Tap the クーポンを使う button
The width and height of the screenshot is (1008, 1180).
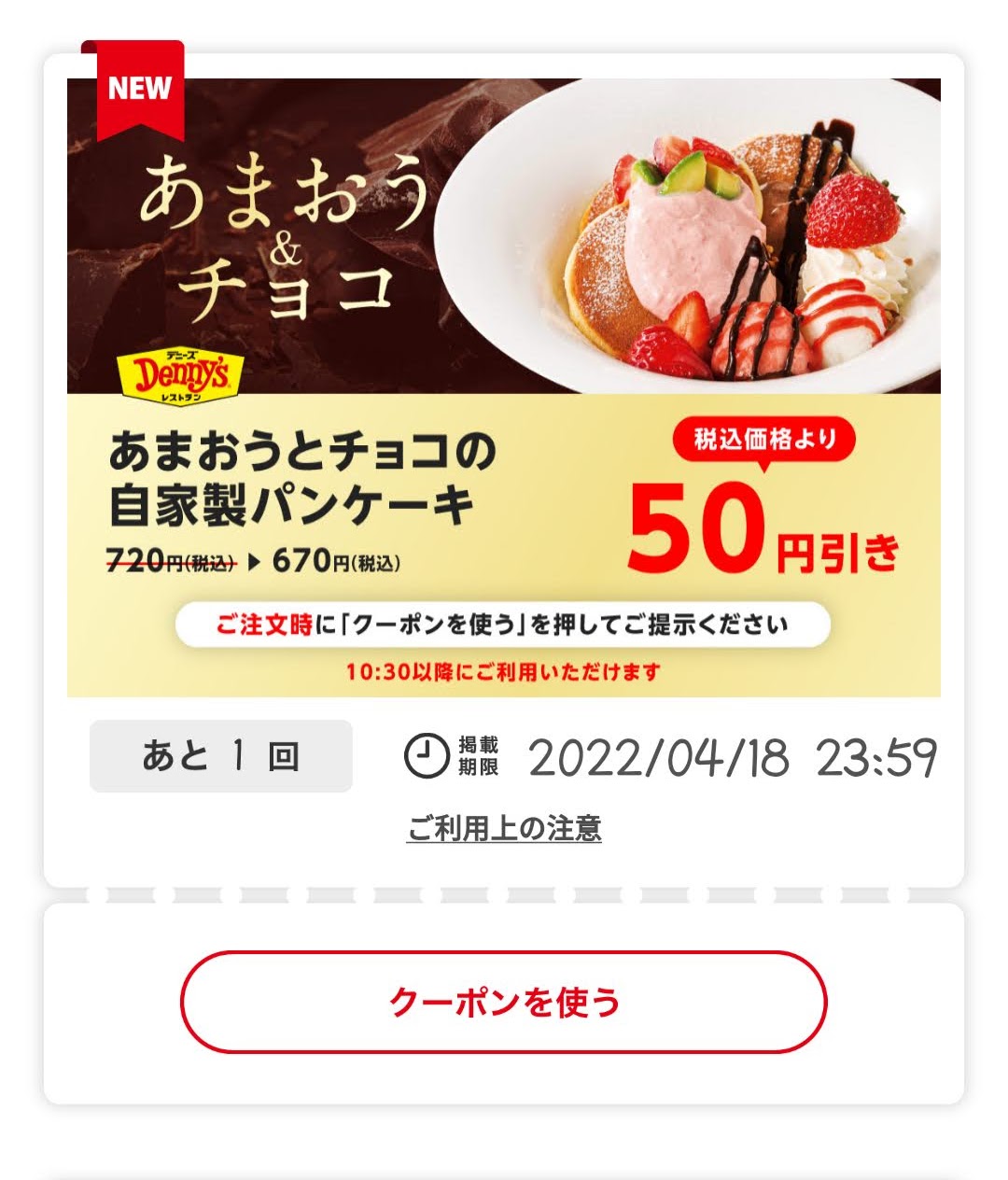(504, 1002)
